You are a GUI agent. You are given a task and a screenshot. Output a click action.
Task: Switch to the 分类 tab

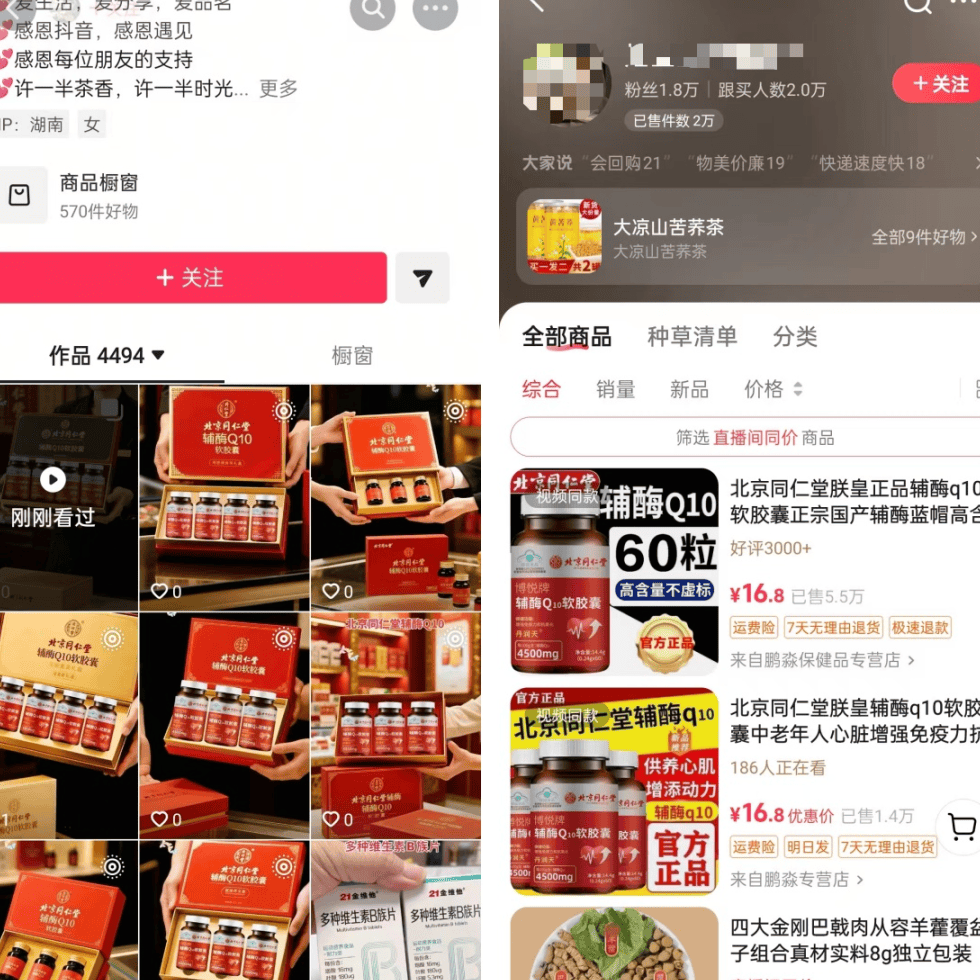tap(795, 337)
